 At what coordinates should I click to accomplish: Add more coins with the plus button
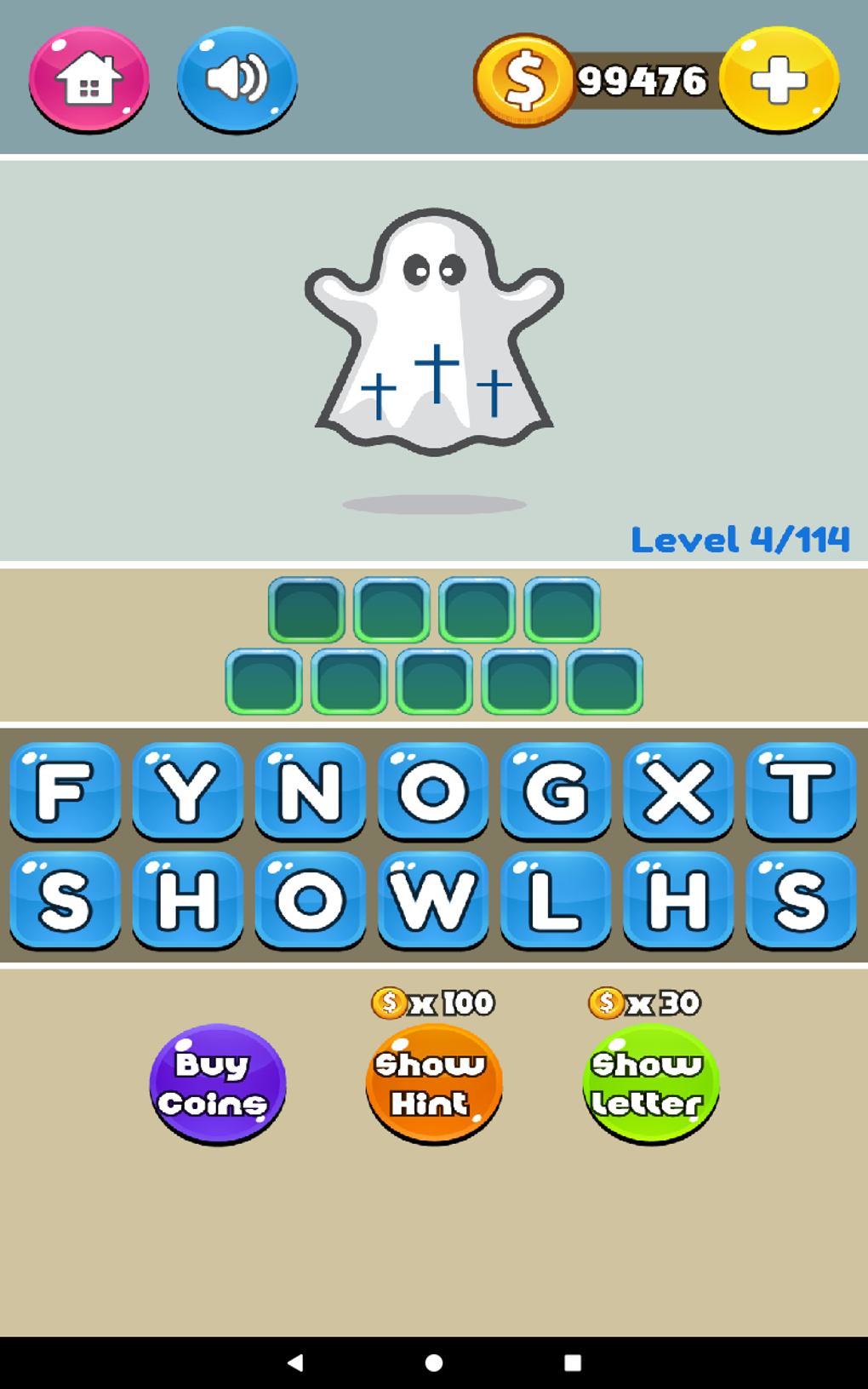[x=779, y=80]
